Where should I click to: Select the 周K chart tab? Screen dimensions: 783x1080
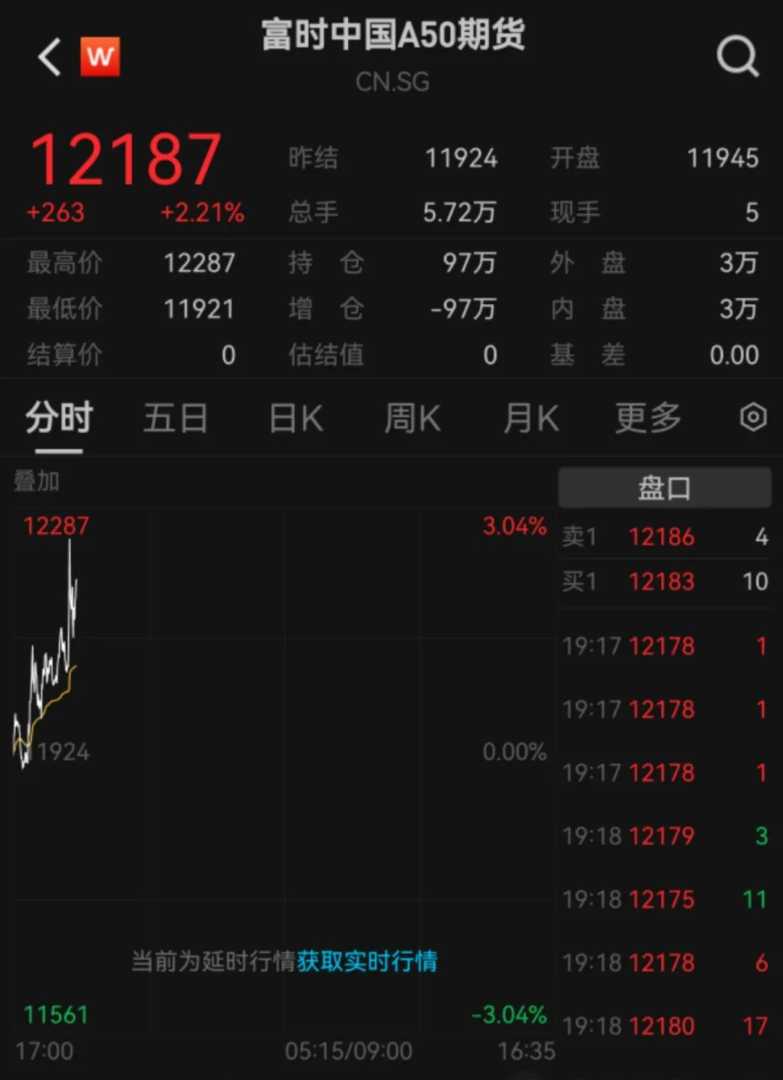click(412, 418)
